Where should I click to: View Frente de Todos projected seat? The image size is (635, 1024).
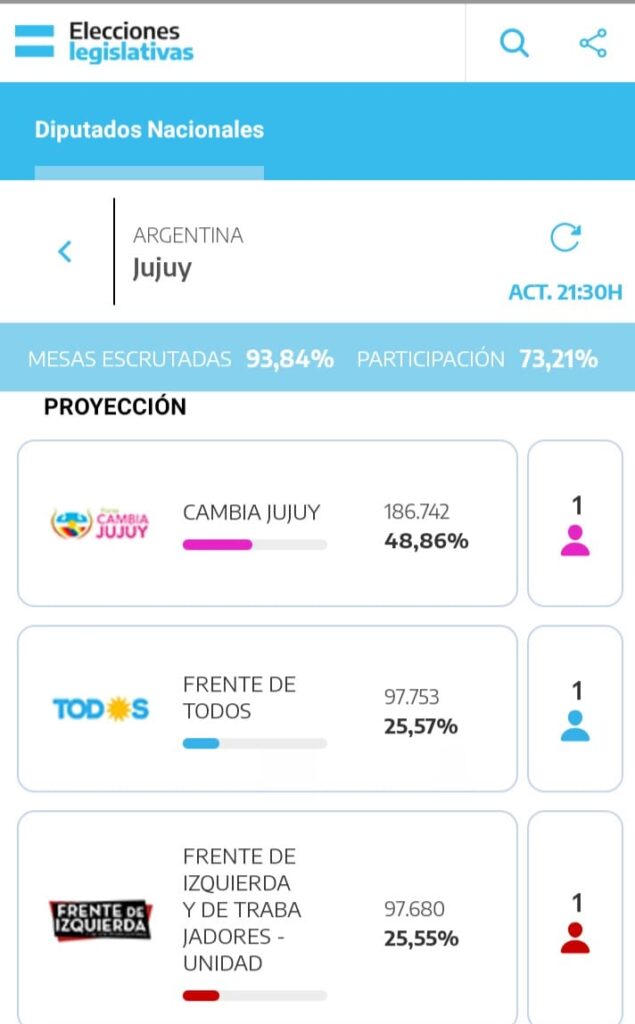pyautogui.click(x=575, y=708)
